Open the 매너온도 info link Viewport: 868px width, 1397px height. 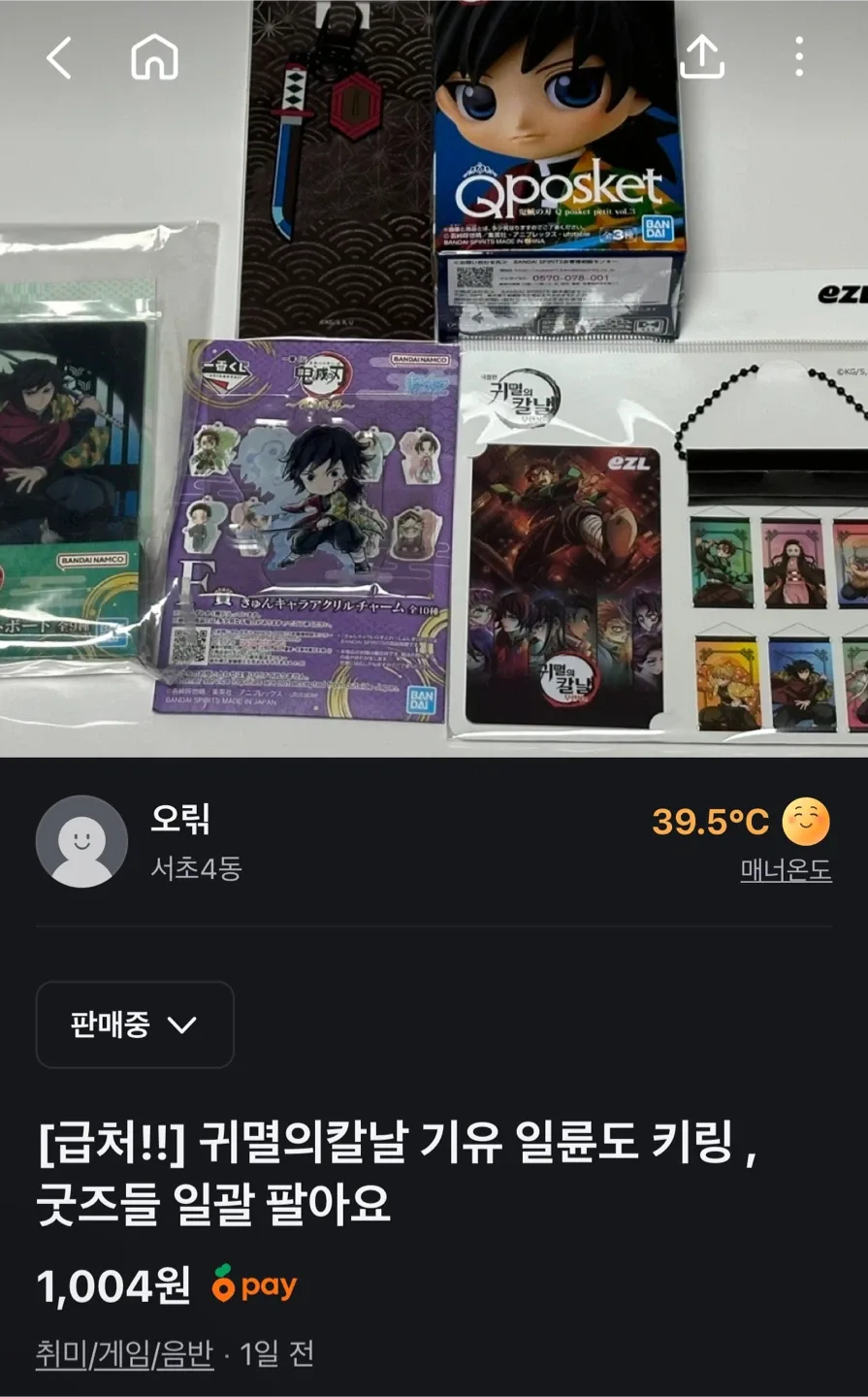coord(786,870)
